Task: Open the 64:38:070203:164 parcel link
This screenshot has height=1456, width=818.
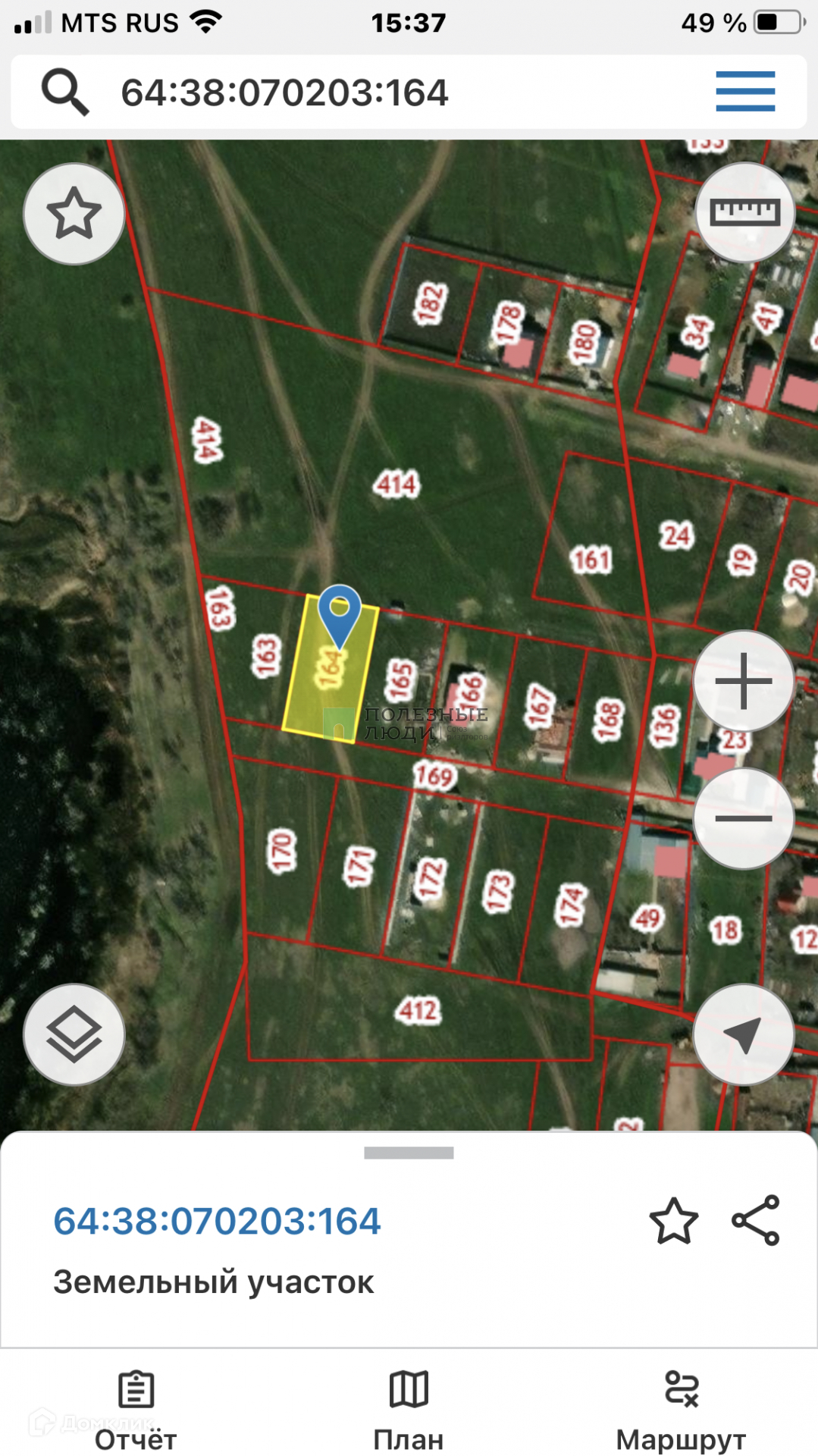Action: point(217,1221)
